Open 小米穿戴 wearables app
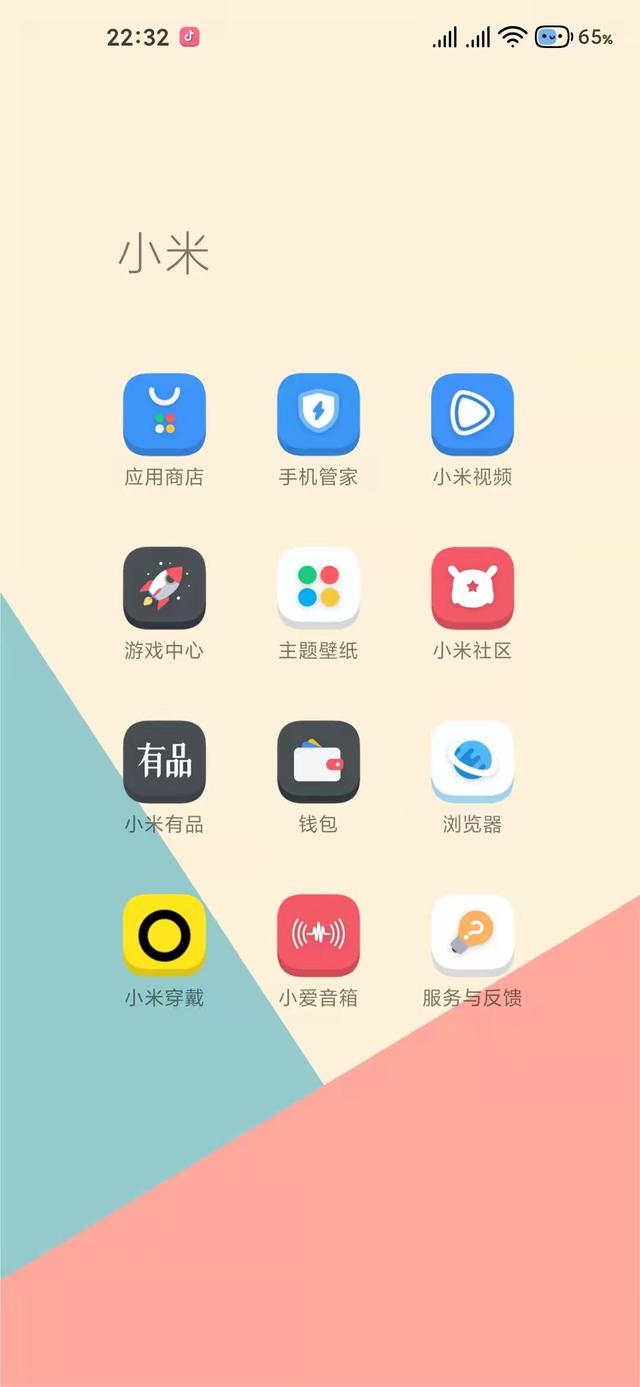 164,934
